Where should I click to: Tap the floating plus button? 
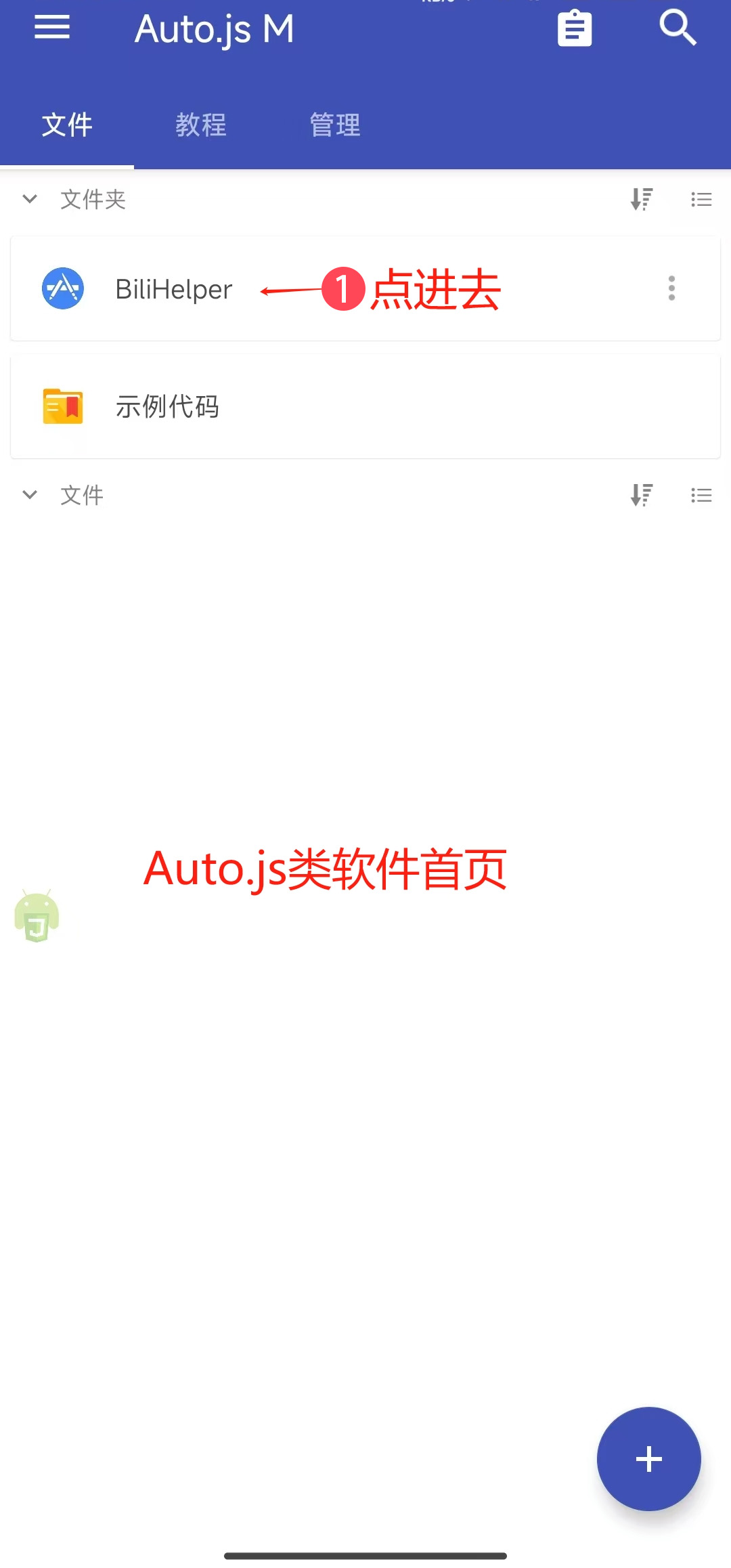pyautogui.click(x=648, y=1459)
